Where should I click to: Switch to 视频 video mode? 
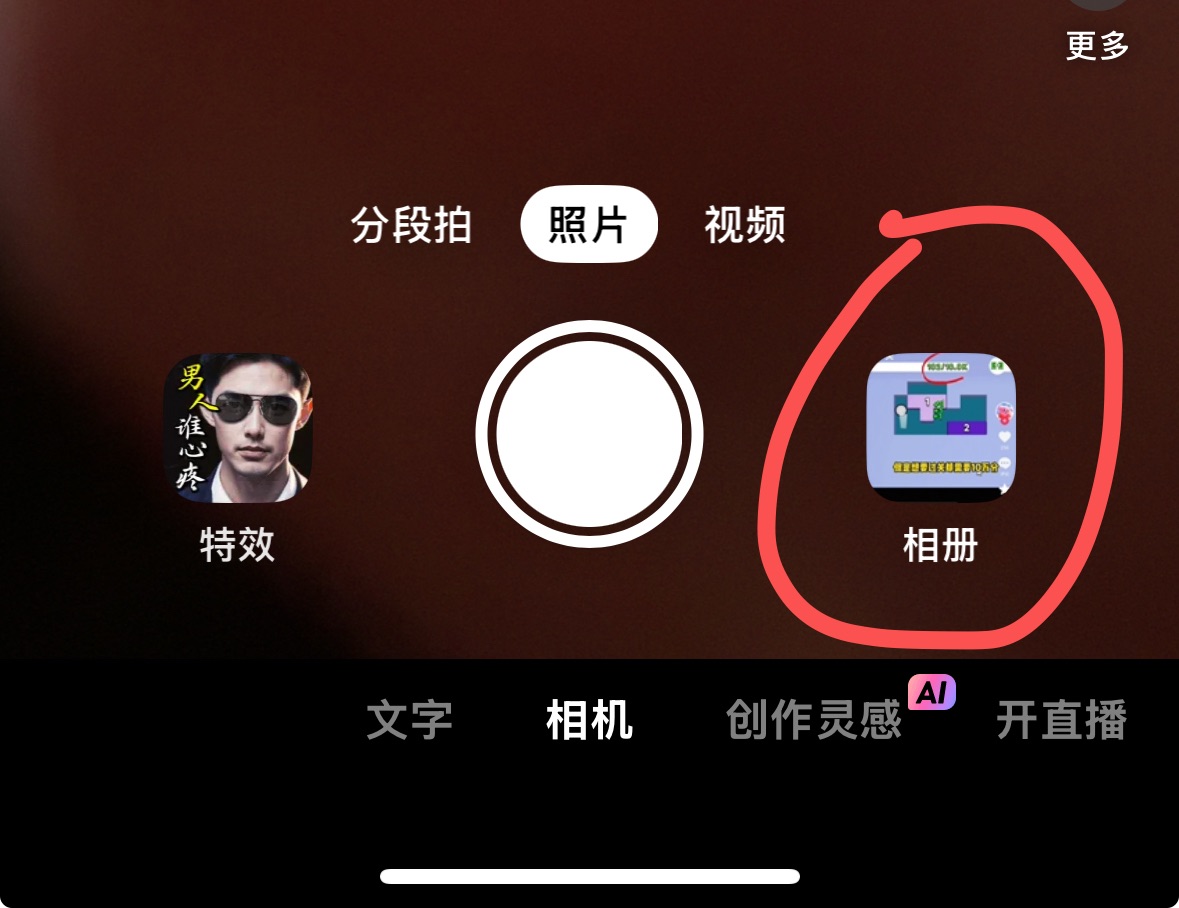[x=745, y=225]
